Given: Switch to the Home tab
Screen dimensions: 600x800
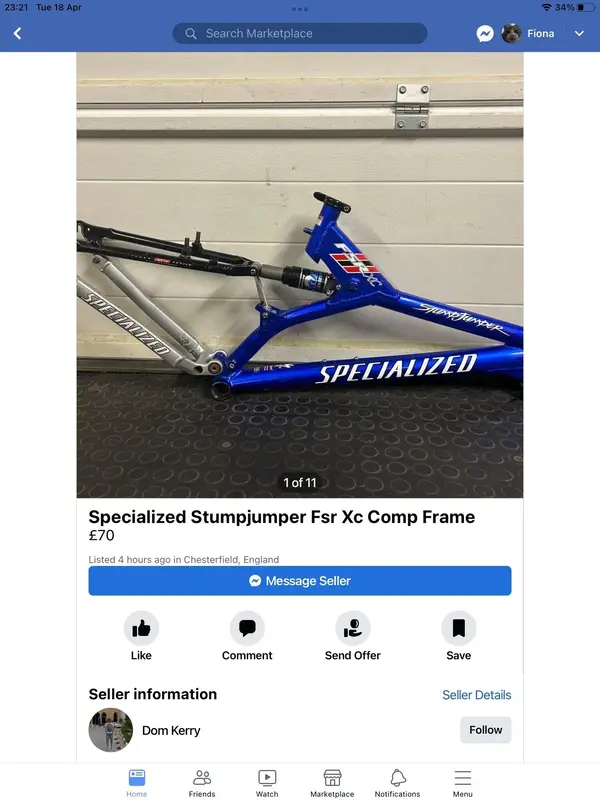Looking at the screenshot, I should [x=137, y=782].
